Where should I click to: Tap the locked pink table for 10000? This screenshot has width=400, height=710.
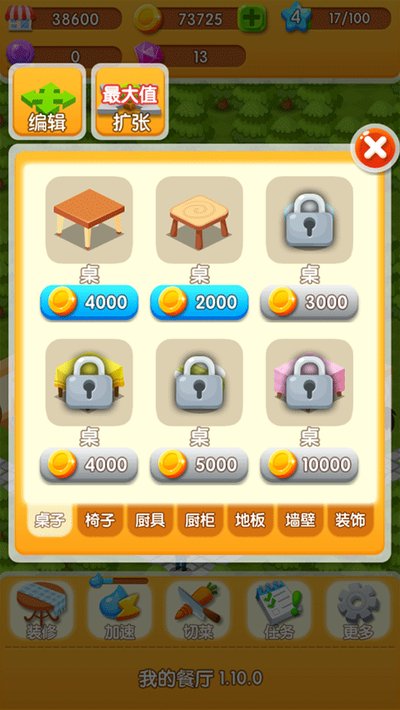coord(309,382)
